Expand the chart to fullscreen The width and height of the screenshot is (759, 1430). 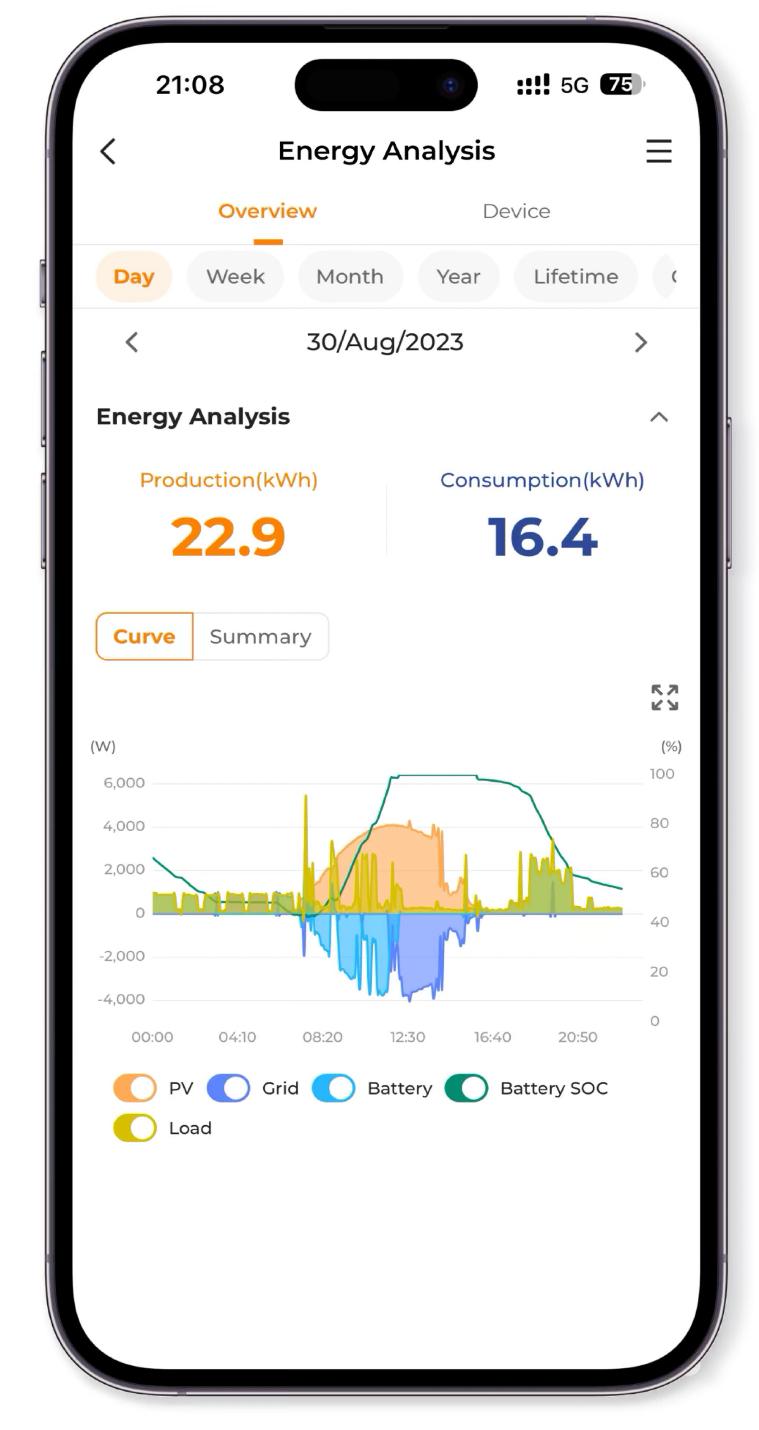[664, 698]
